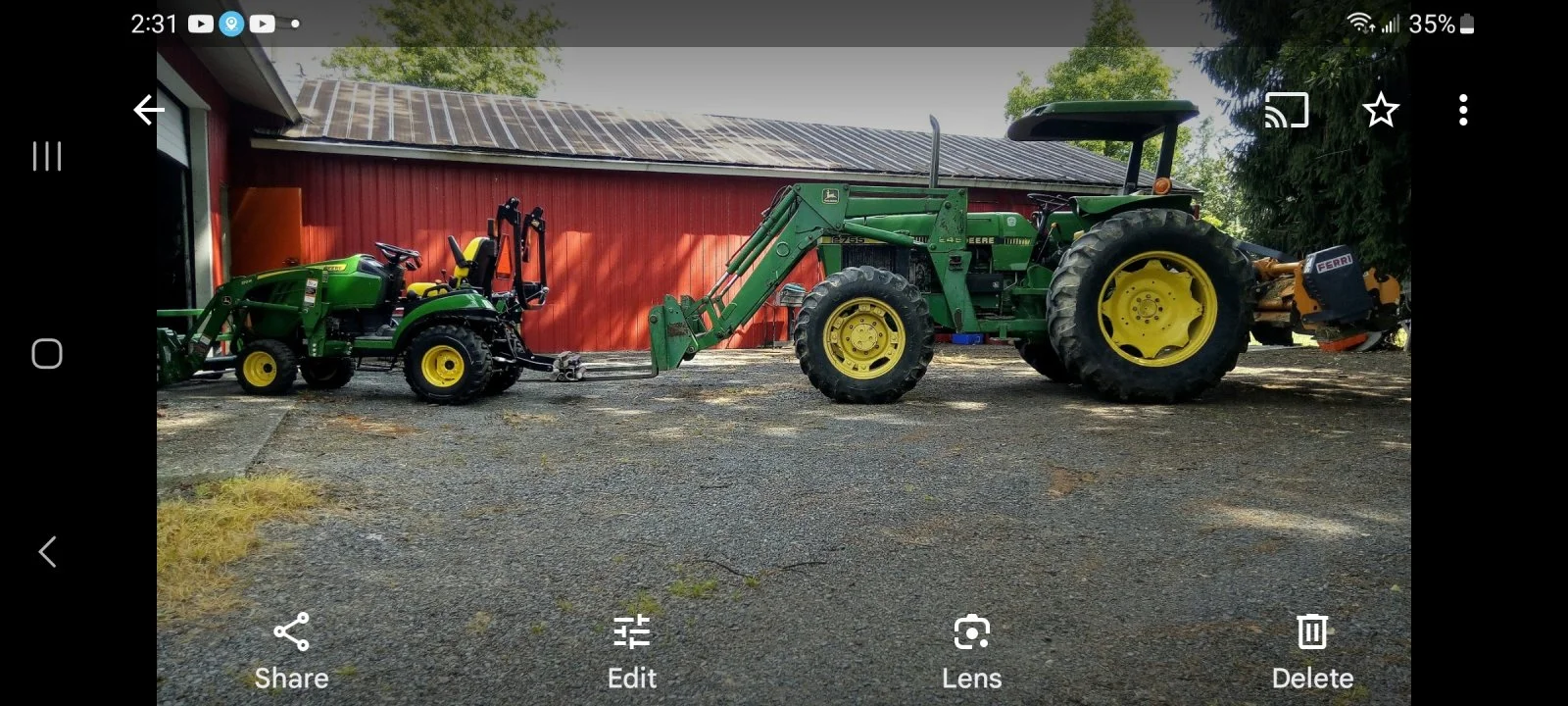Cast this photo to another screen

1286,110
